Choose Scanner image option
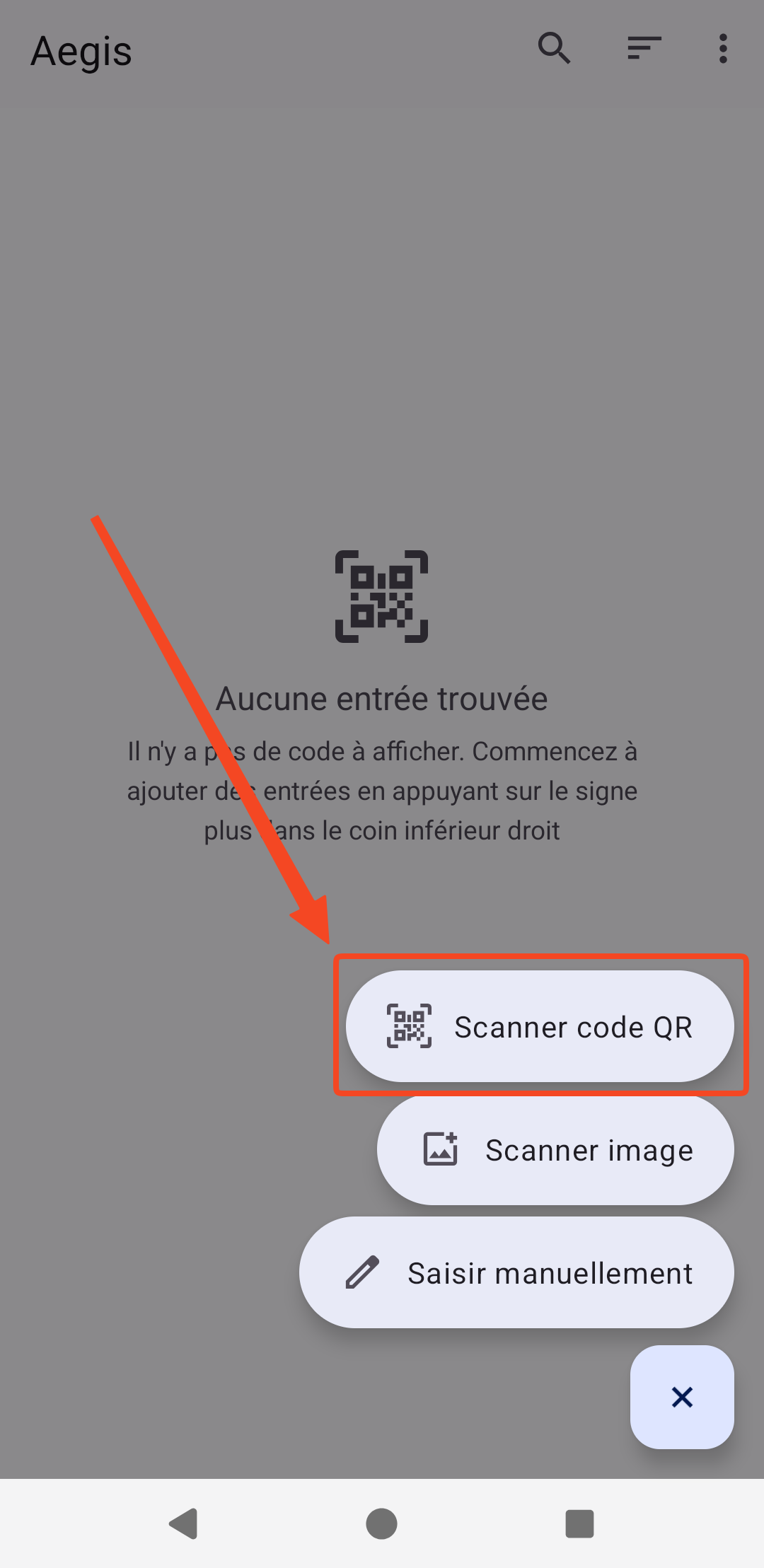Viewport: 764px width, 1568px height. (x=555, y=1150)
